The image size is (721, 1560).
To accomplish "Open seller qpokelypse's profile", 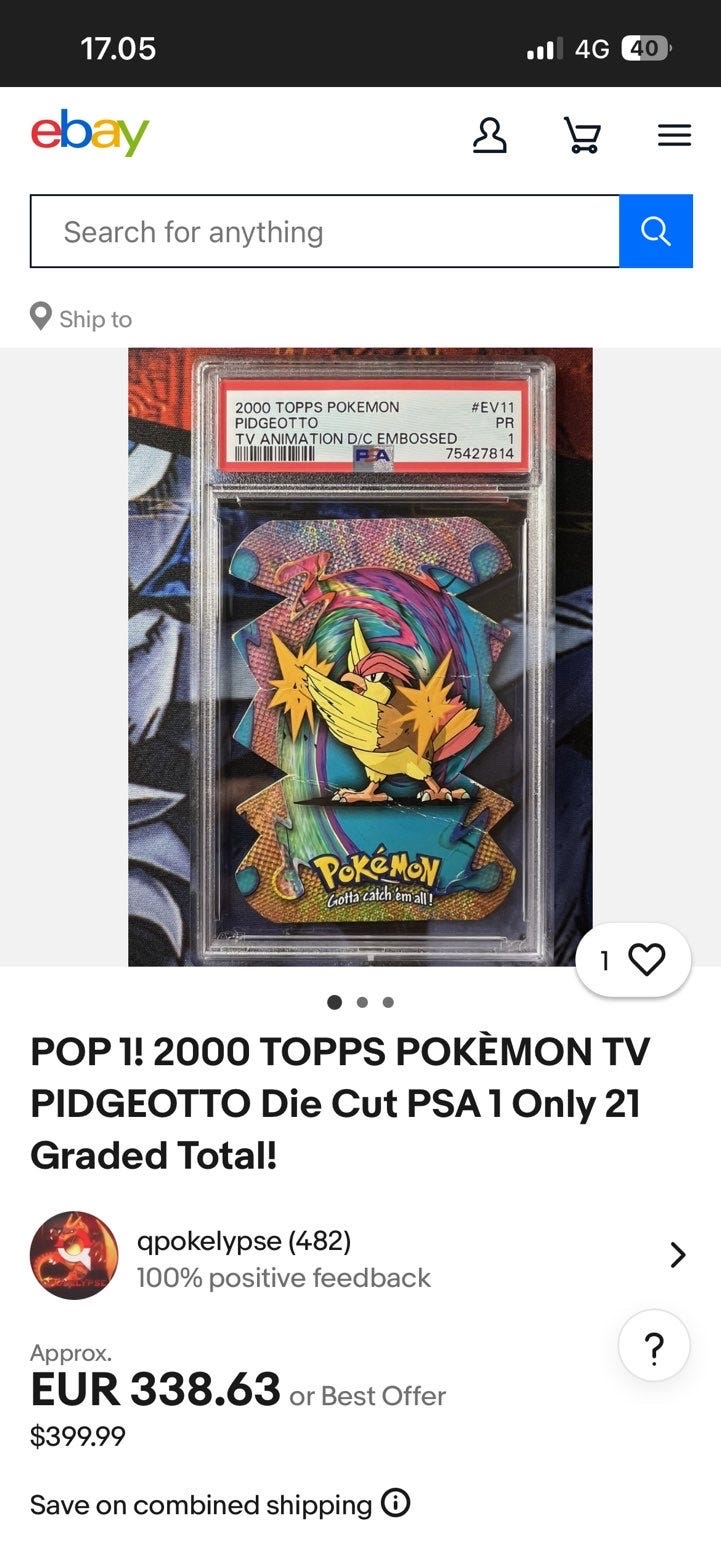I will [x=243, y=1241].
